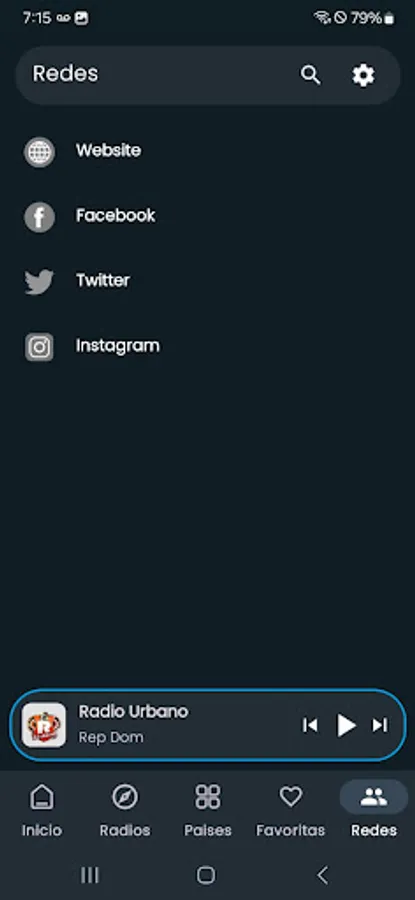Open the search icon in the top bar
The width and height of the screenshot is (415, 900).
(310, 75)
